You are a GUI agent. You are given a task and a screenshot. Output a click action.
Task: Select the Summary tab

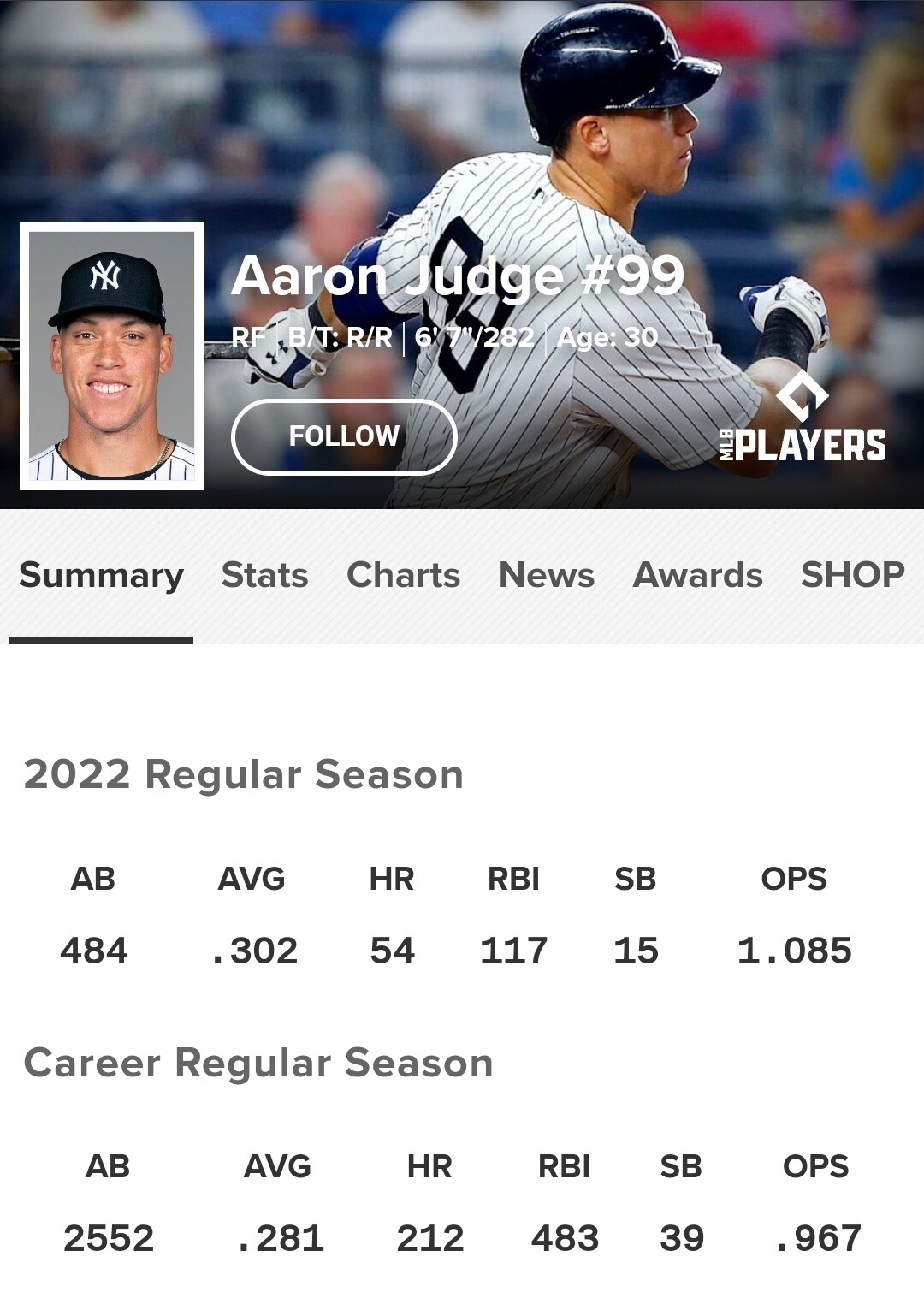pyautogui.click(x=102, y=576)
